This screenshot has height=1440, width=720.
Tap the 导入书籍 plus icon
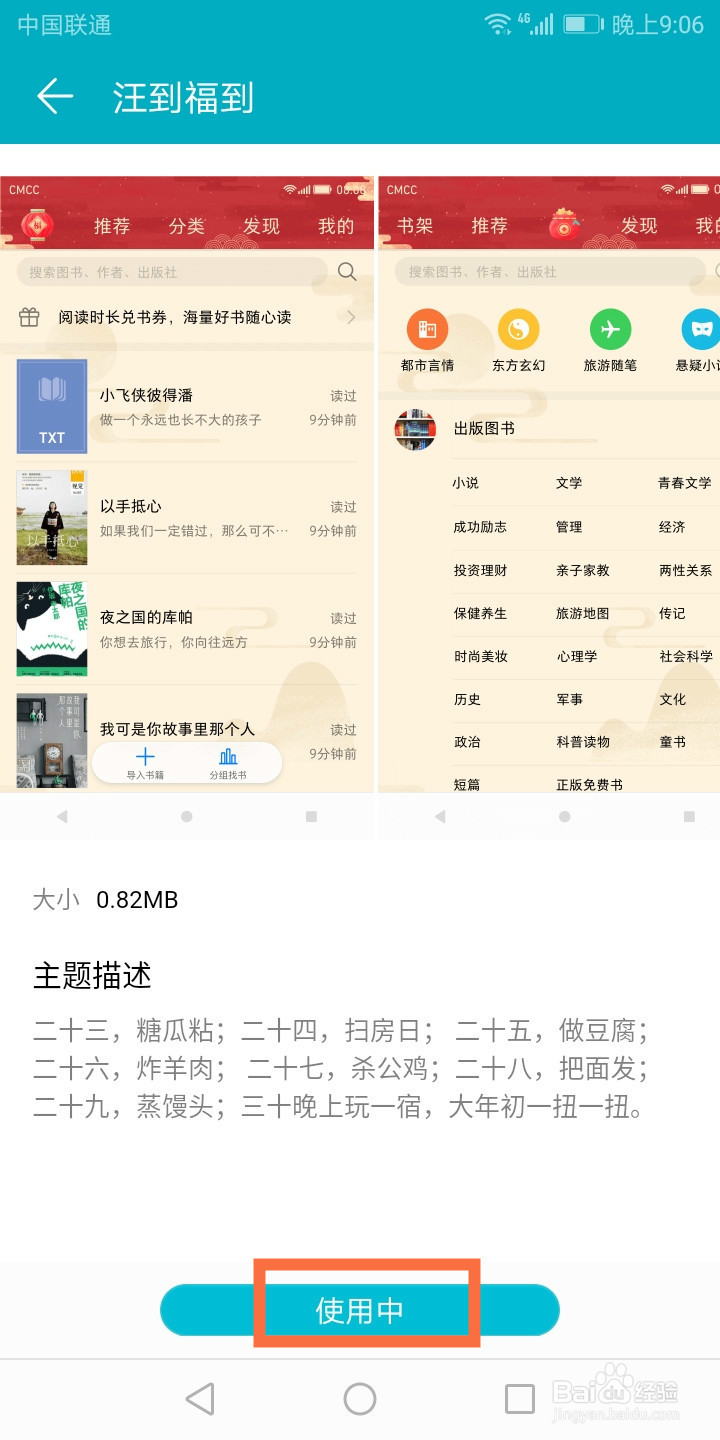point(145,756)
